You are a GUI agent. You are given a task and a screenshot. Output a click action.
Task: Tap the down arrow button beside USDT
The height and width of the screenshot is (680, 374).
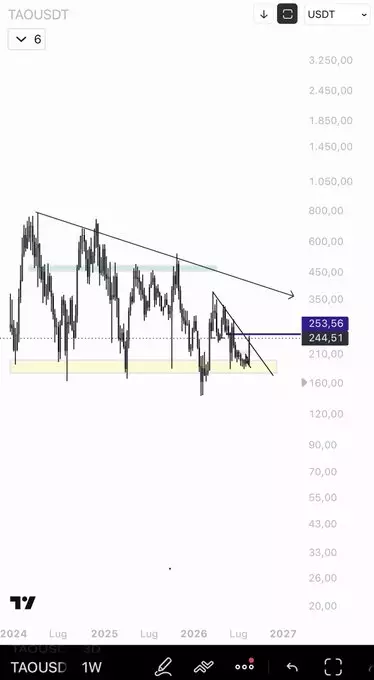pyautogui.click(x=264, y=14)
